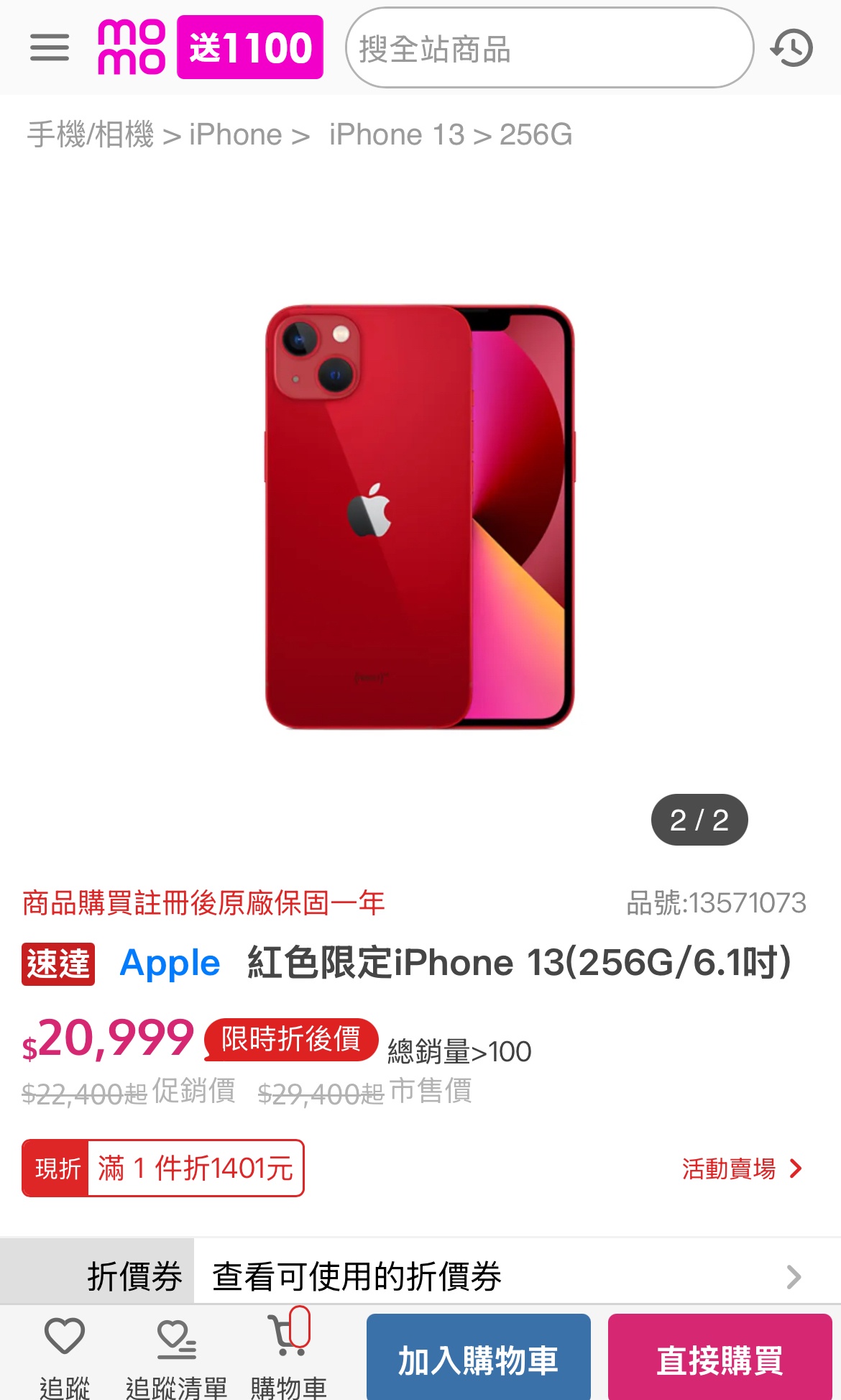This screenshot has height=1400, width=841.
Task: View available coupons in 折價券 row
Action: (503, 1276)
